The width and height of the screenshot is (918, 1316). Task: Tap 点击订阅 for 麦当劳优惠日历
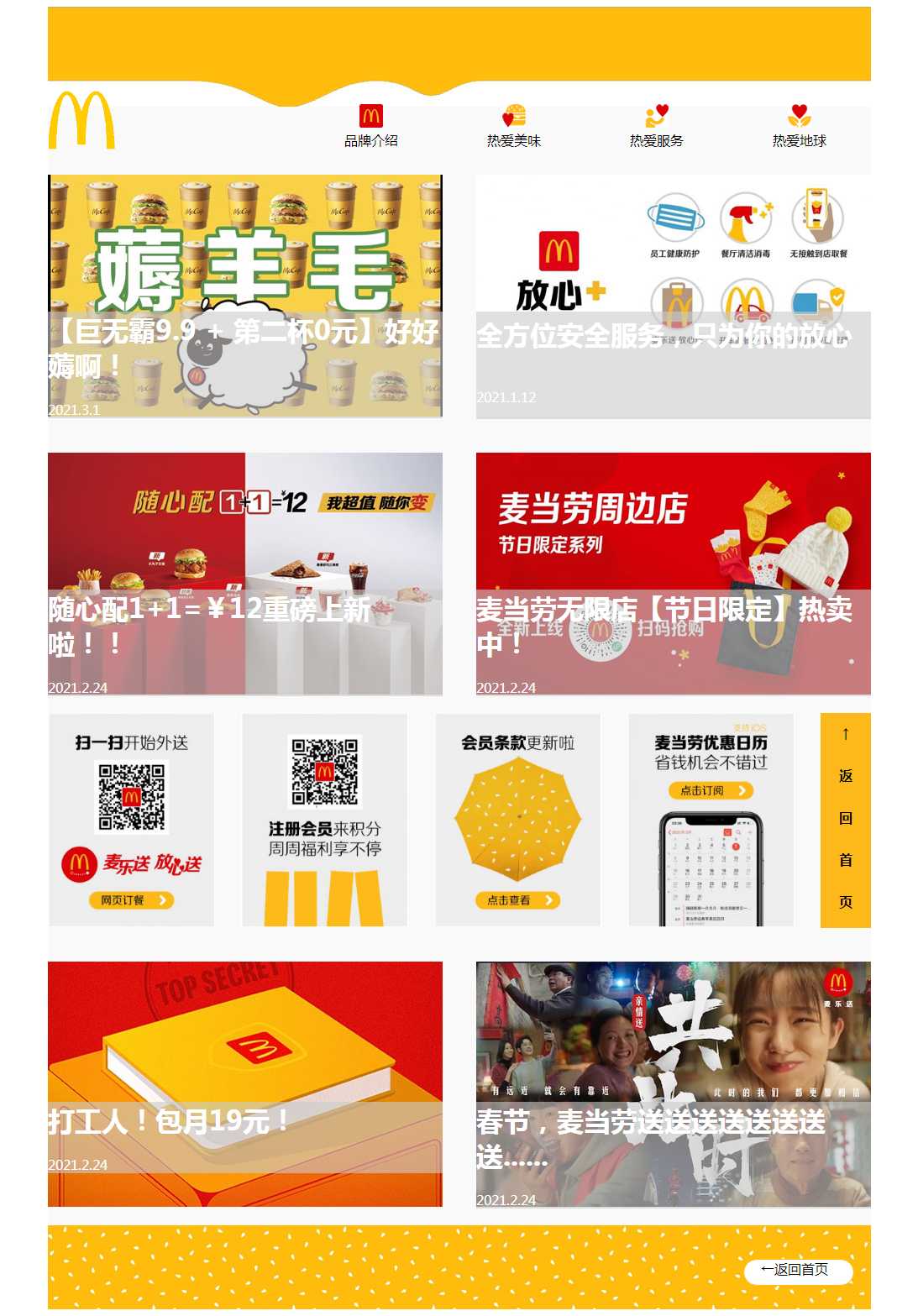[711, 790]
